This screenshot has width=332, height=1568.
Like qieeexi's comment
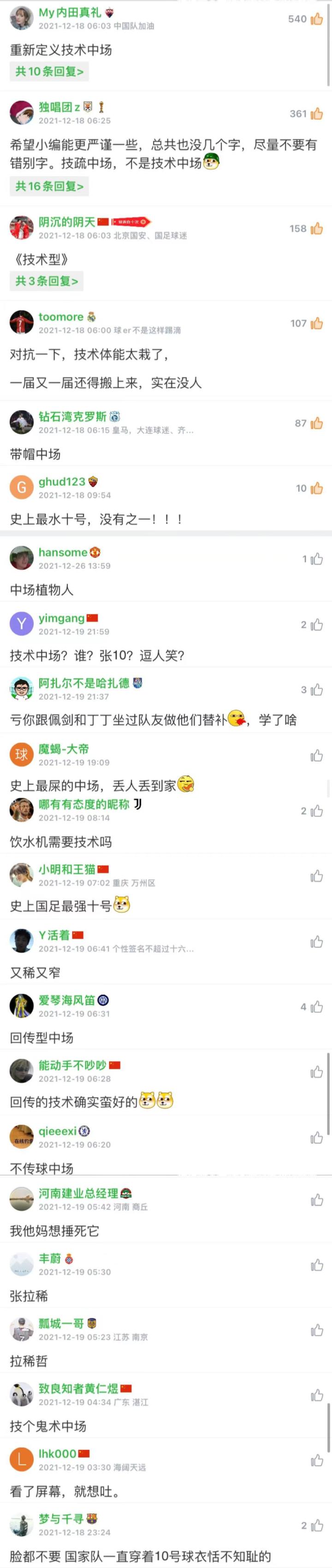[x=316, y=1138]
